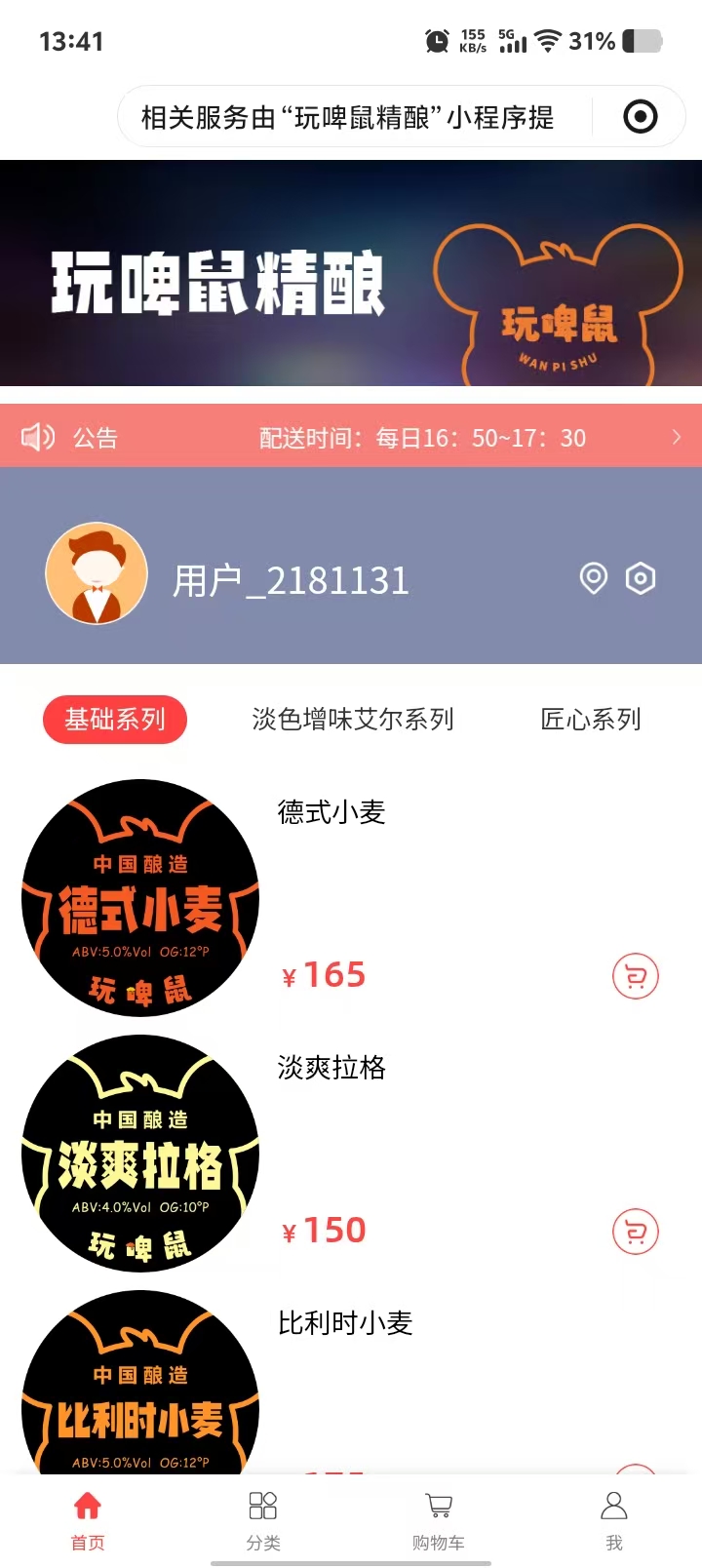Viewport: 702px width, 1568px height.
Task: Switch to 淡色增味艾尔系列 category
Action: click(353, 720)
